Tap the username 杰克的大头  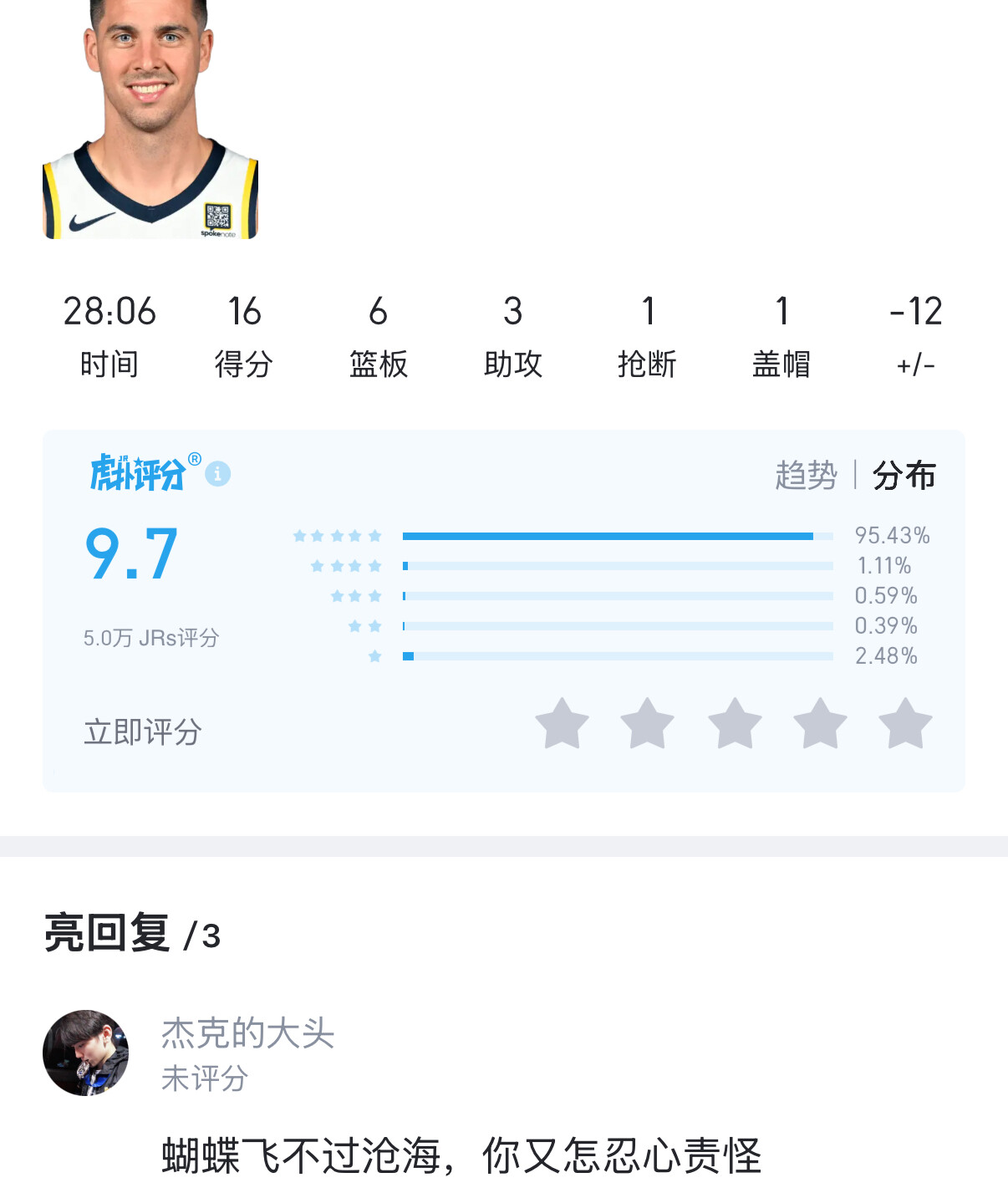coord(247,1033)
